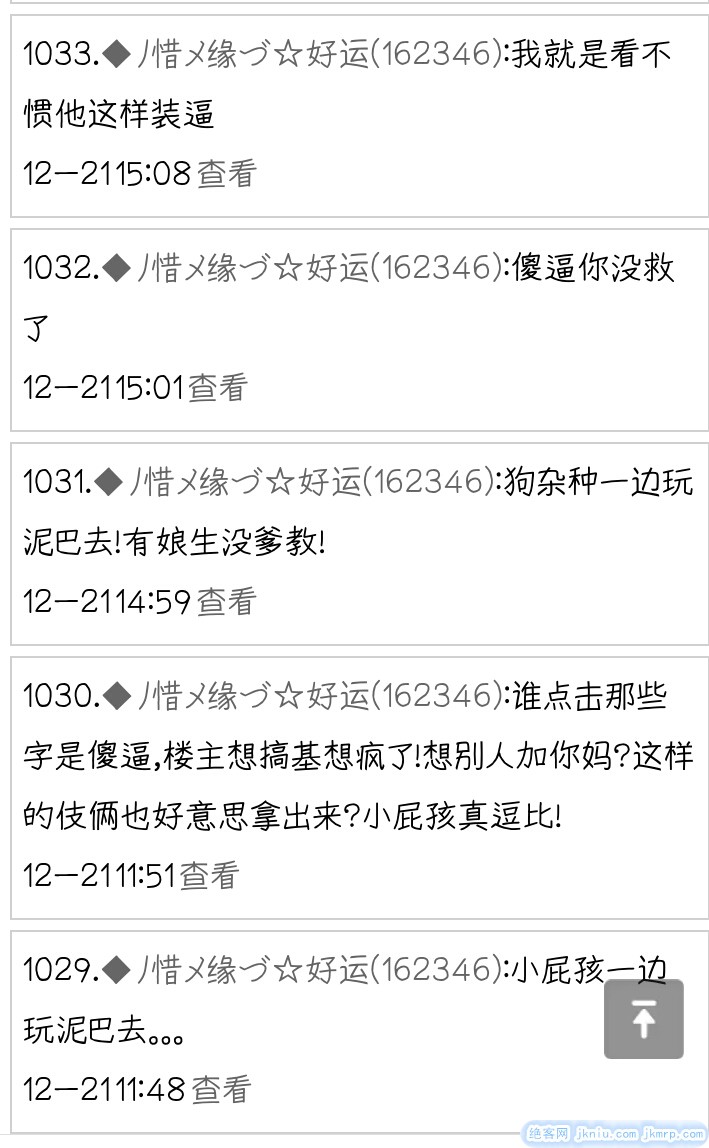View details via 查看 on comment 1030

pyautogui.click(x=210, y=875)
